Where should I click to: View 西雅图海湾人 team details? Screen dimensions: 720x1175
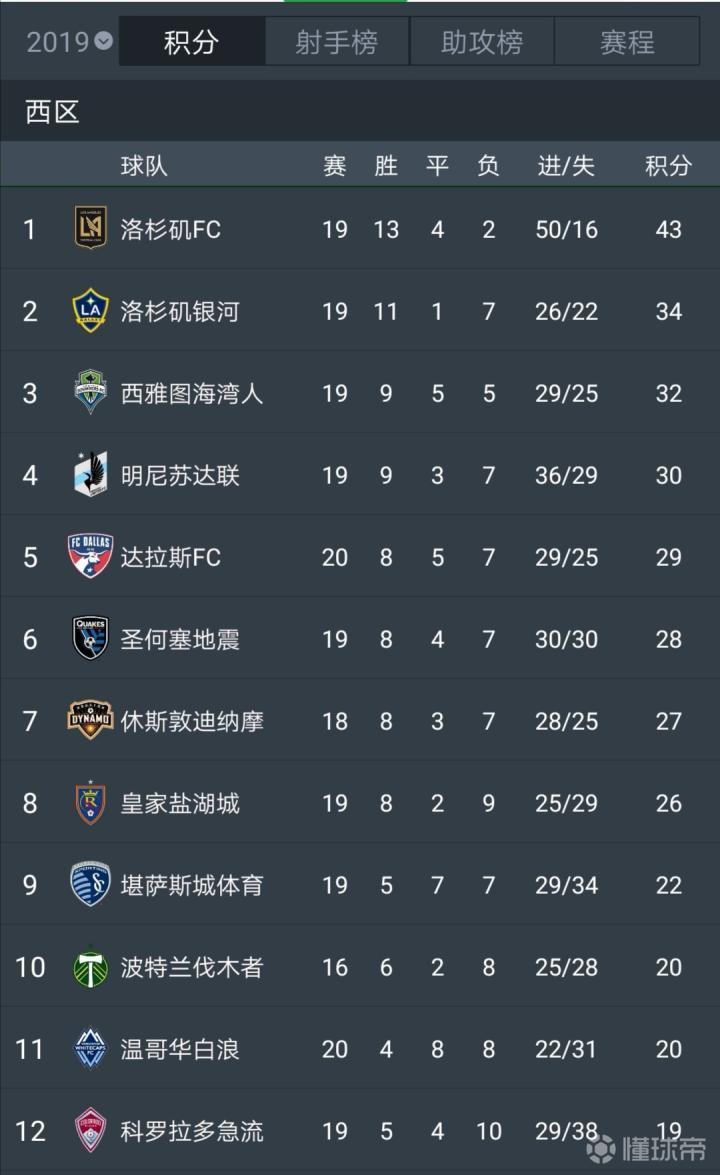(x=192, y=393)
